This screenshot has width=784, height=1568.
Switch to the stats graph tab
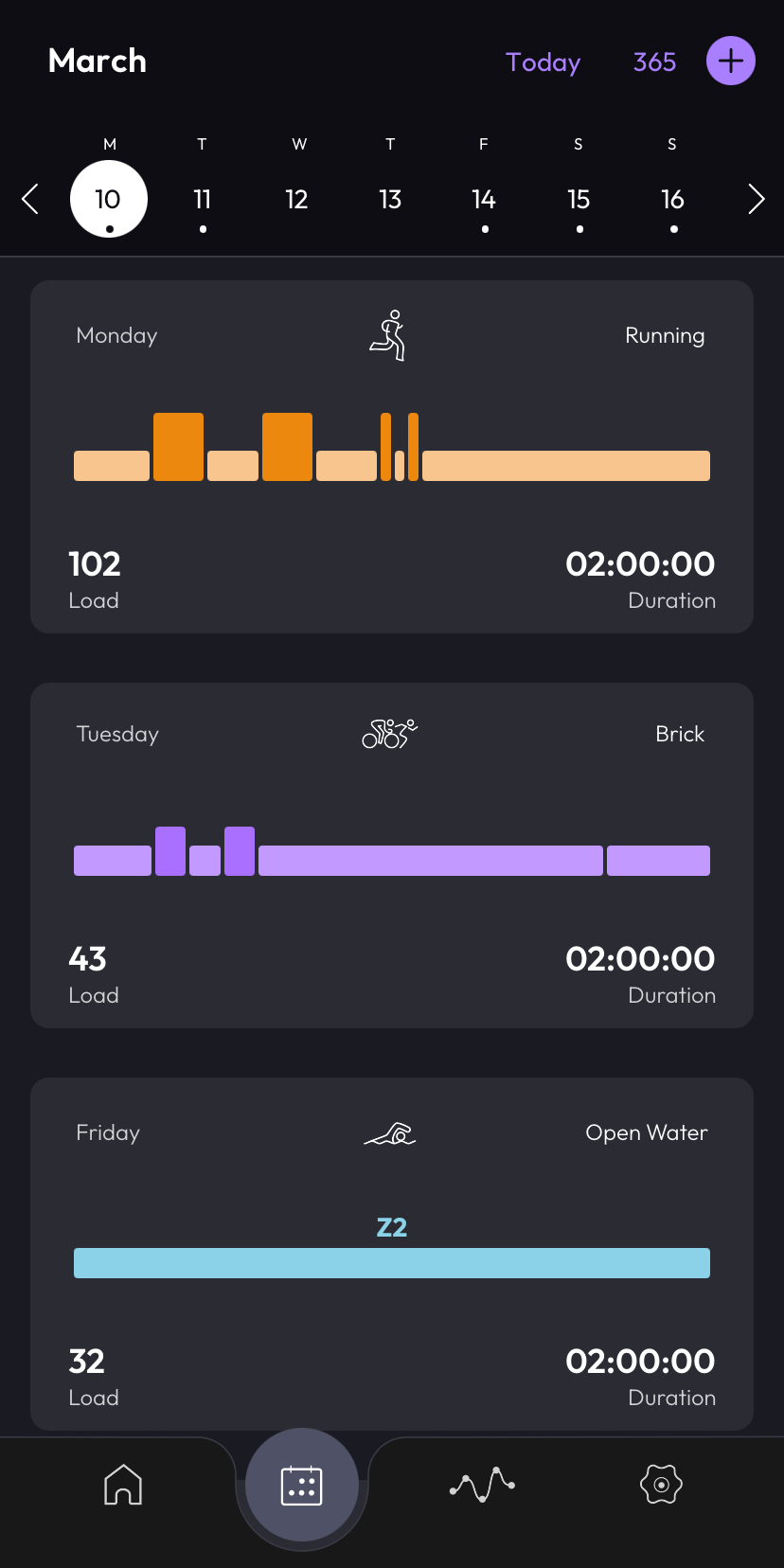pos(482,1484)
